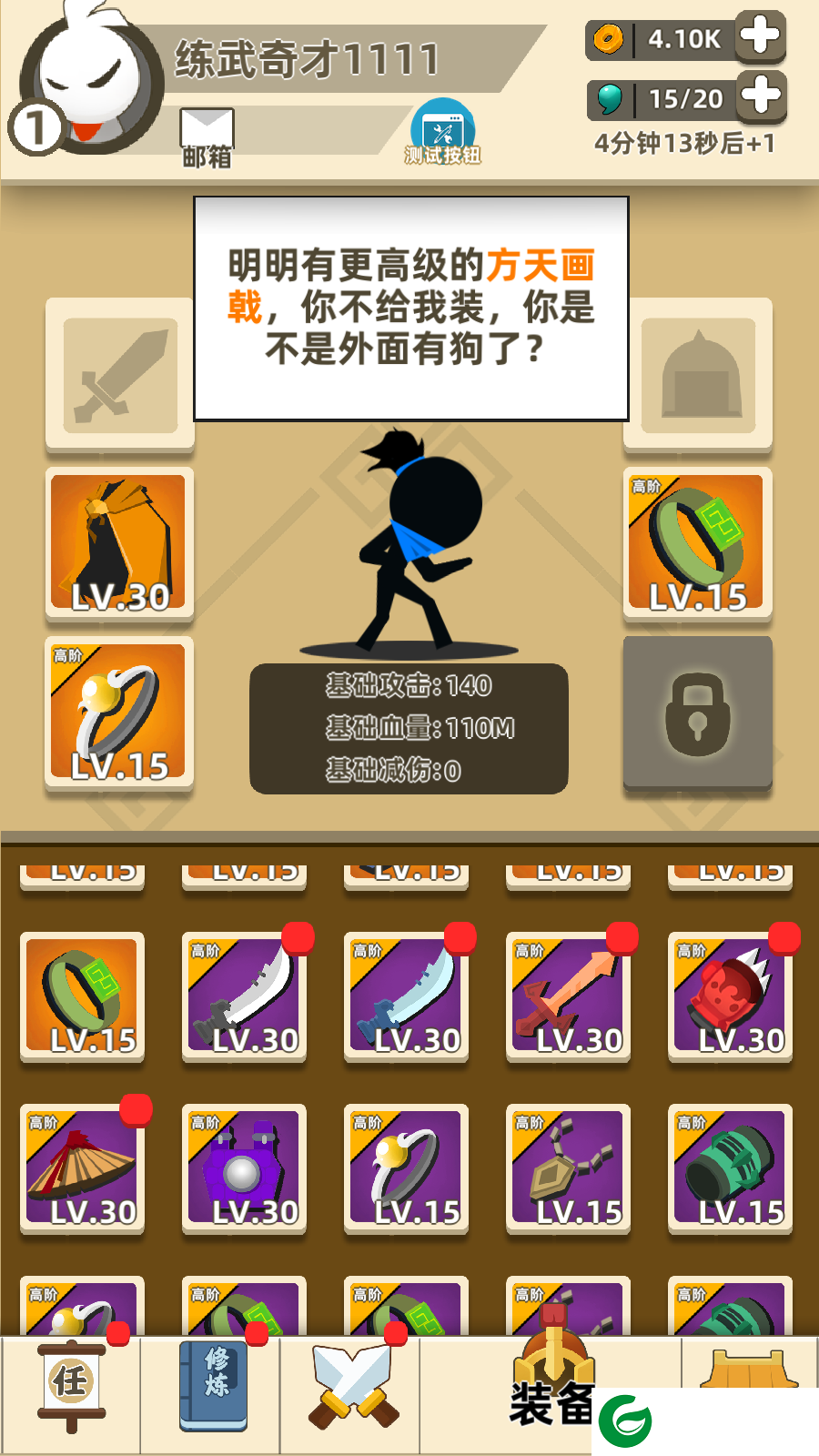Image resolution: width=819 pixels, height=1456 pixels.
Task: Select the purple LV.30 chest armor
Action: point(244,1168)
